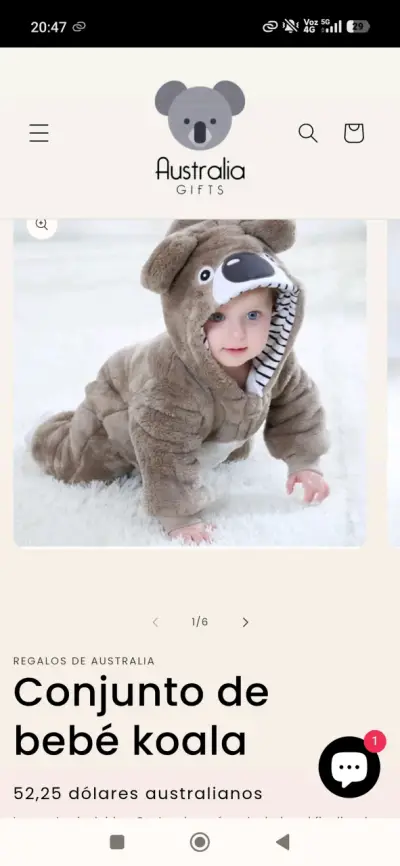Open the recent apps view
The width and height of the screenshot is (400, 866).
(x=117, y=842)
